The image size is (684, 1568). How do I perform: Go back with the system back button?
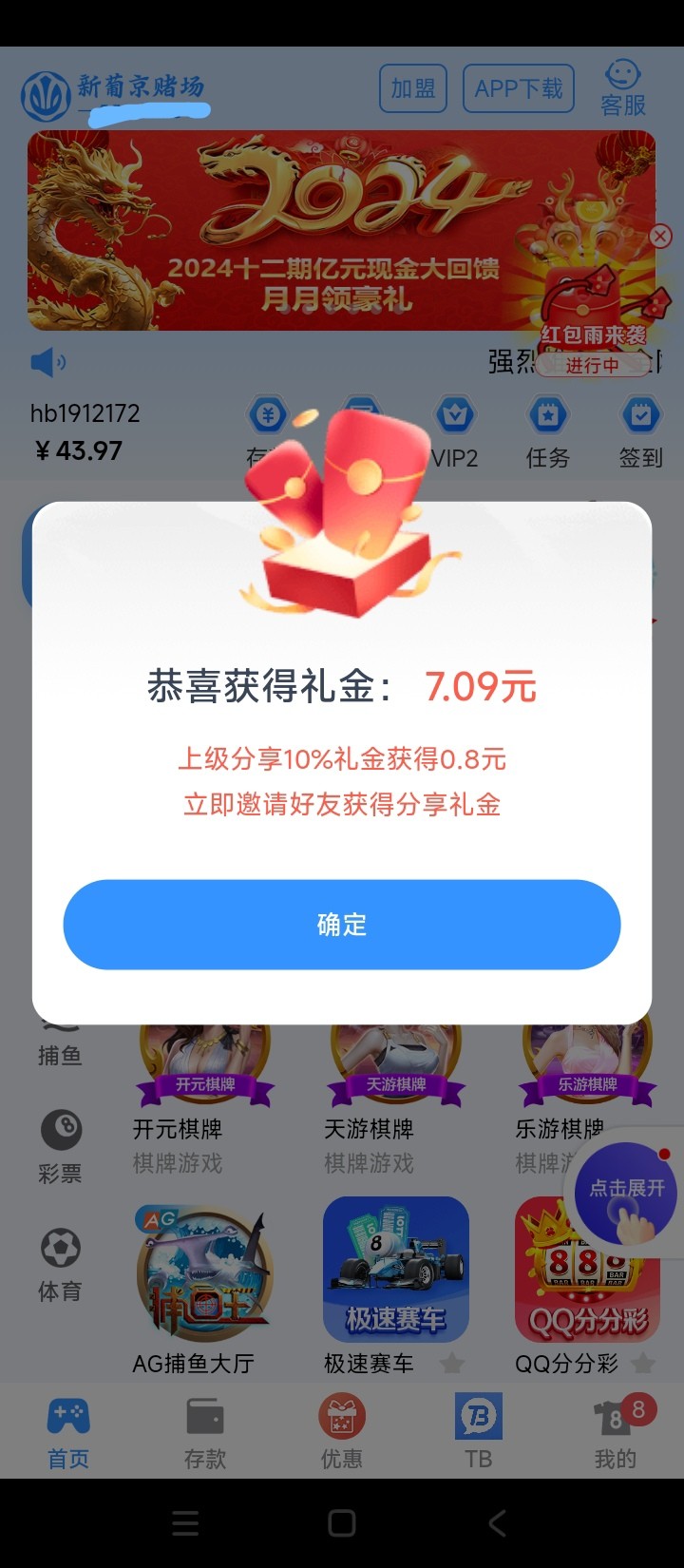pyautogui.click(x=497, y=1523)
